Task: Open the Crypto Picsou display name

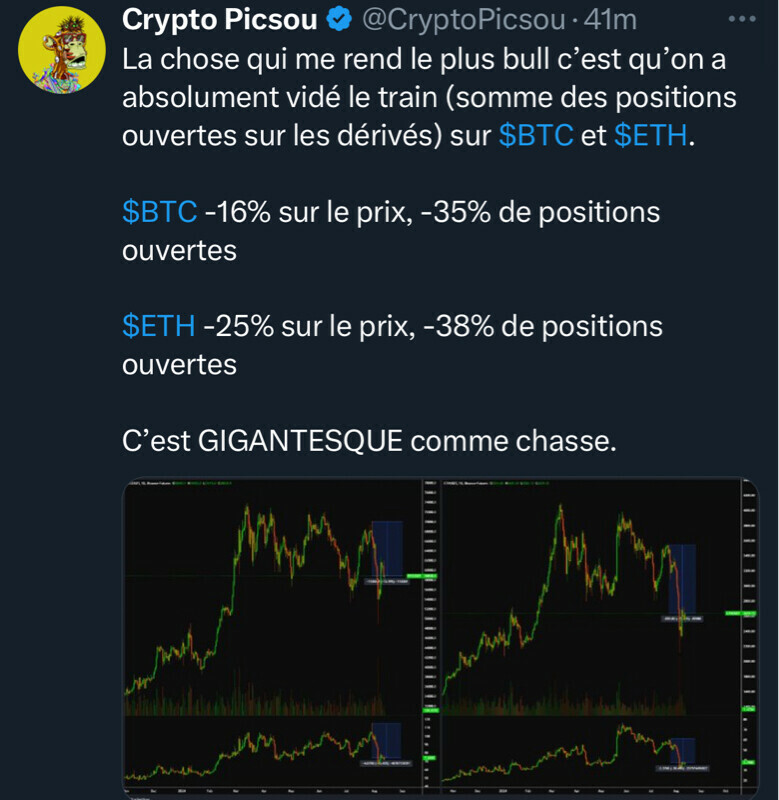Action: pyautogui.click(x=219, y=19)
